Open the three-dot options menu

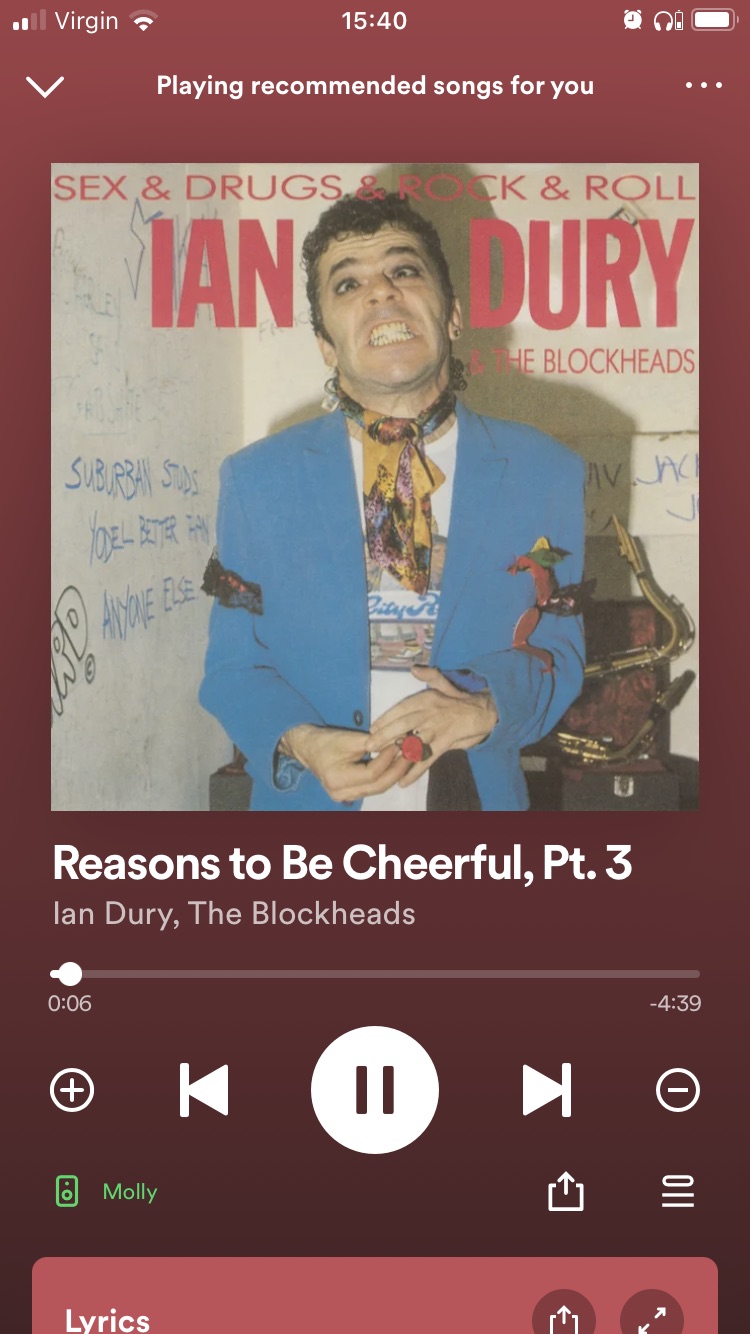703,86
